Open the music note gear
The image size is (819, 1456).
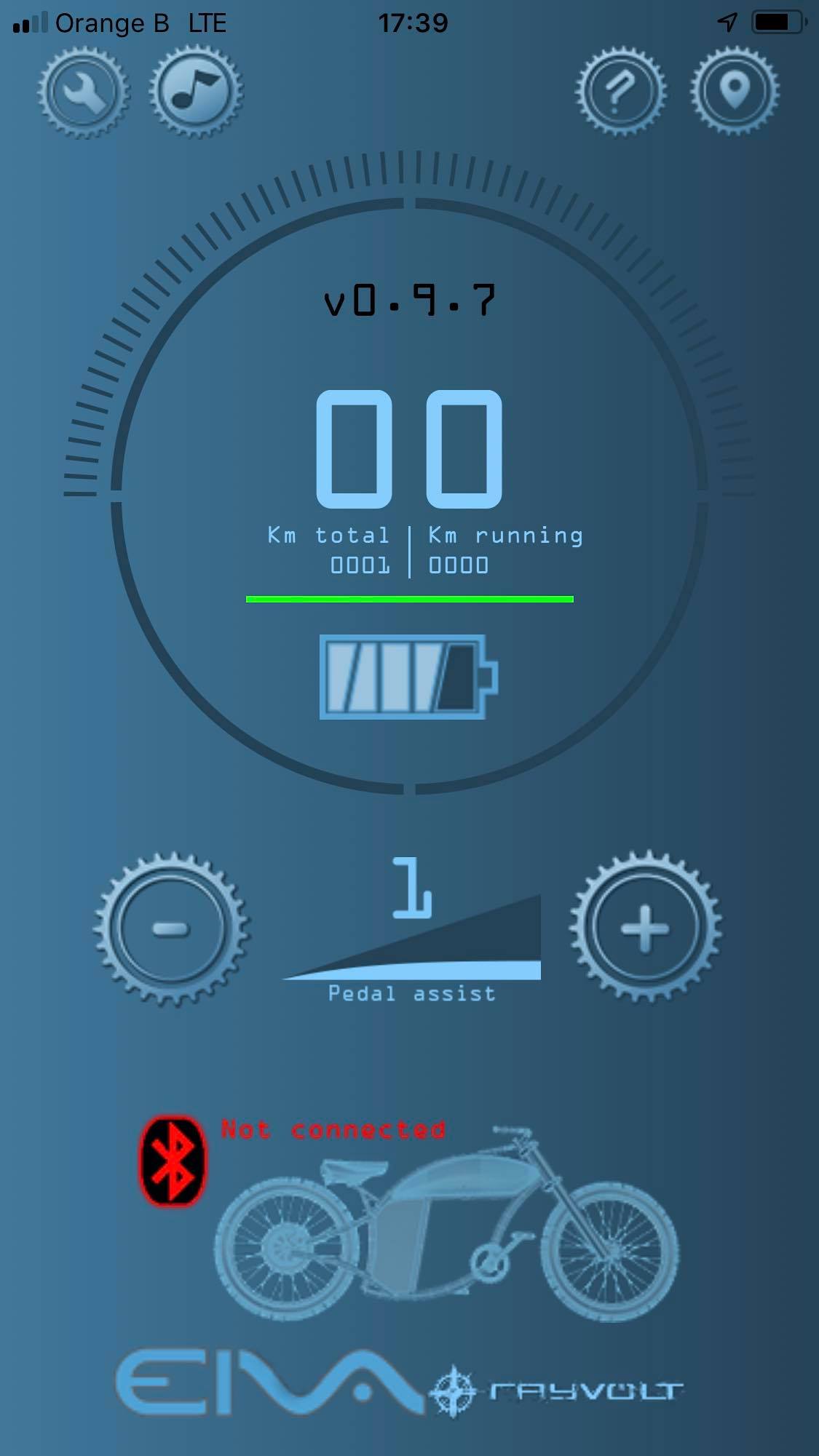195,92
